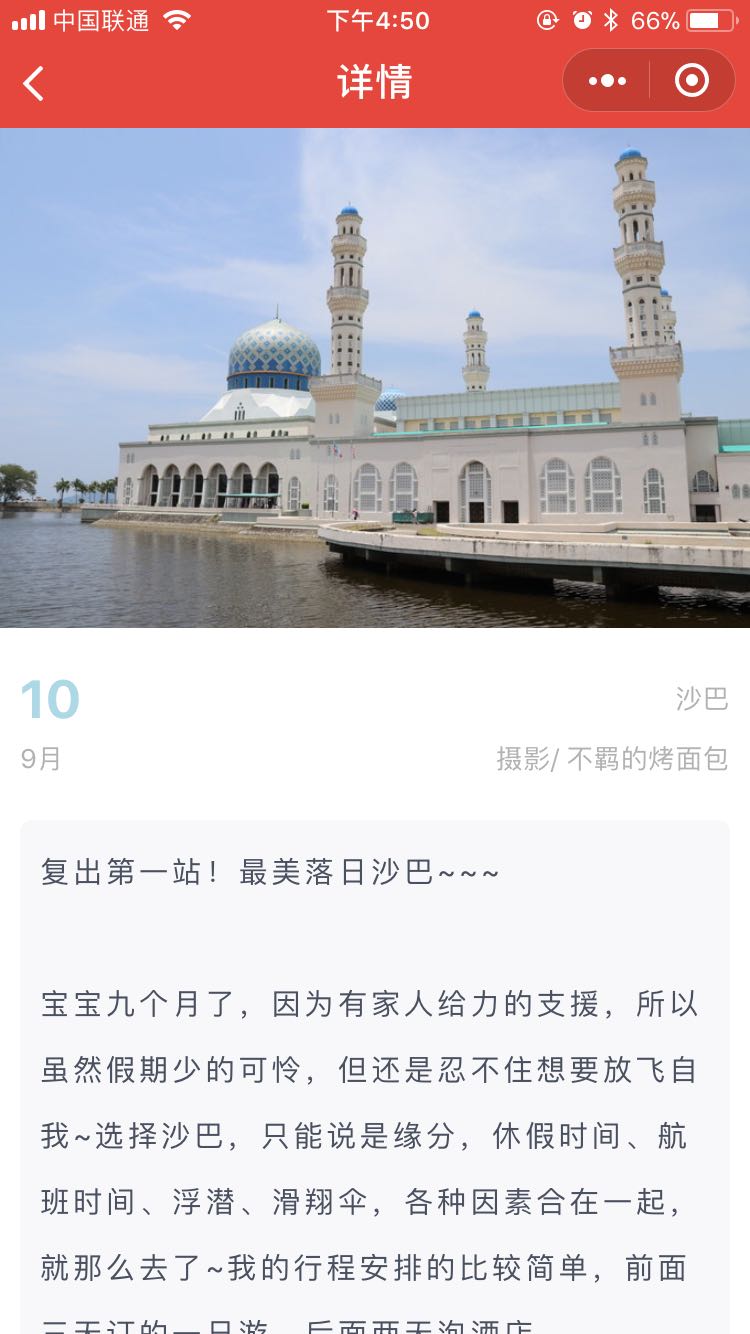This screenshot has height=1334, width=750.
Task: Open the mini program three-dot menu
Action: [x=607, y=81]
